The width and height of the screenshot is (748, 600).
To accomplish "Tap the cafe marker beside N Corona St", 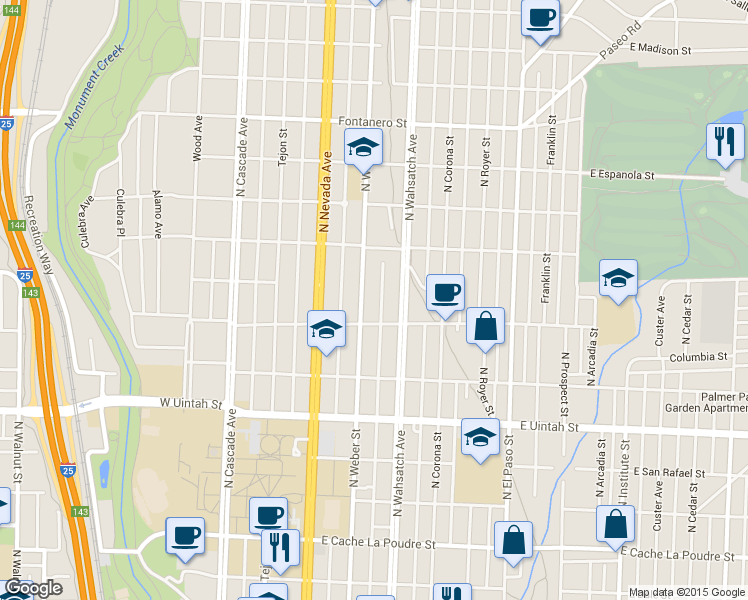I will tap(446, 293).
